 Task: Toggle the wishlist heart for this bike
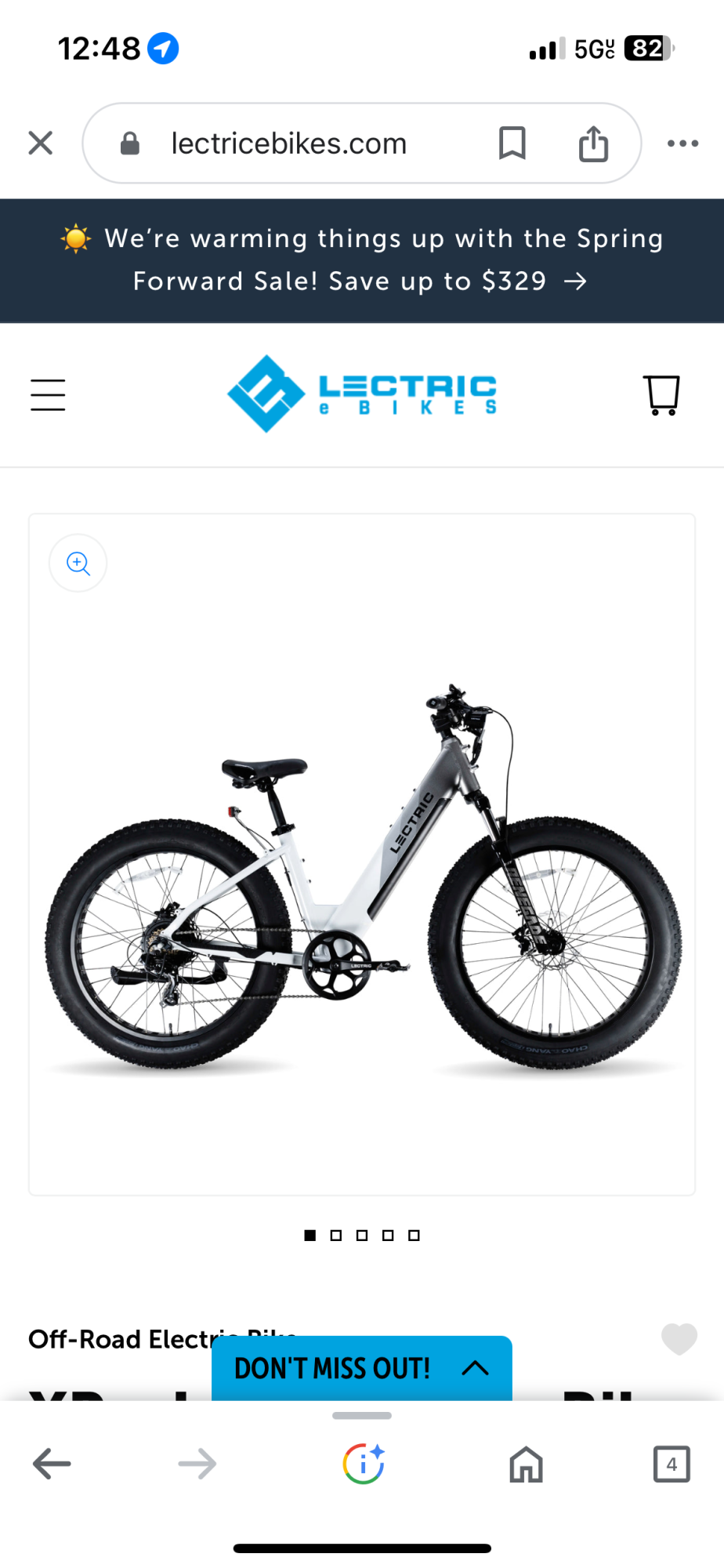679,1339
